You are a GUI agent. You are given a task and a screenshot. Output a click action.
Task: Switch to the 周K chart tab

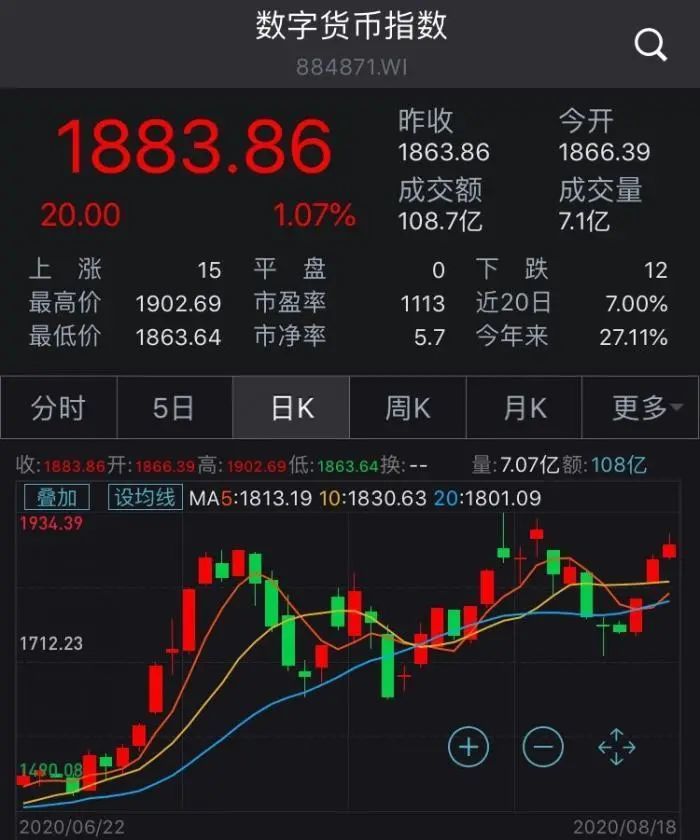(x=408, y=408)
